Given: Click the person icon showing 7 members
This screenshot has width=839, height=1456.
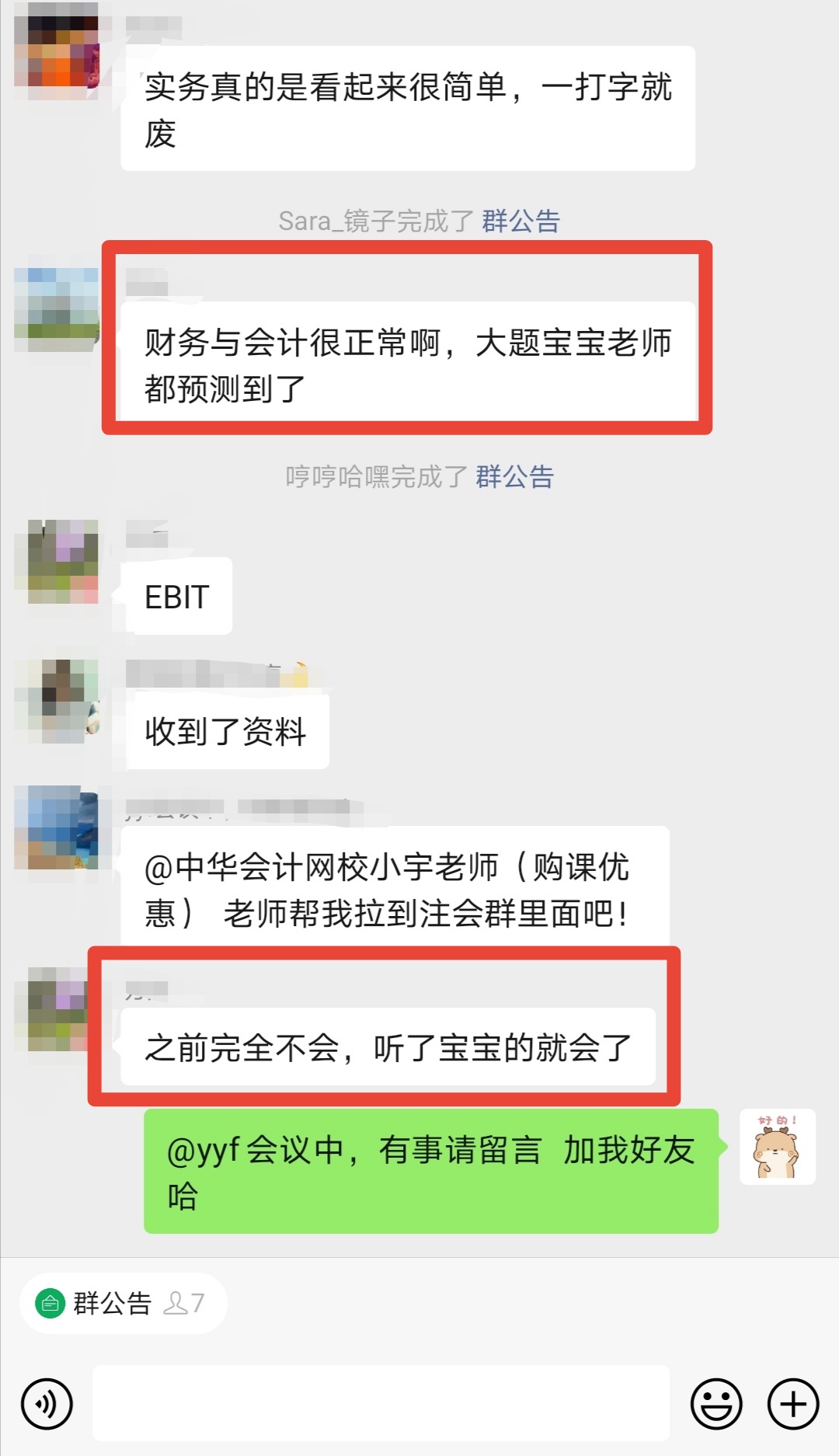Looking at the screenshot, I should 179,1302.
